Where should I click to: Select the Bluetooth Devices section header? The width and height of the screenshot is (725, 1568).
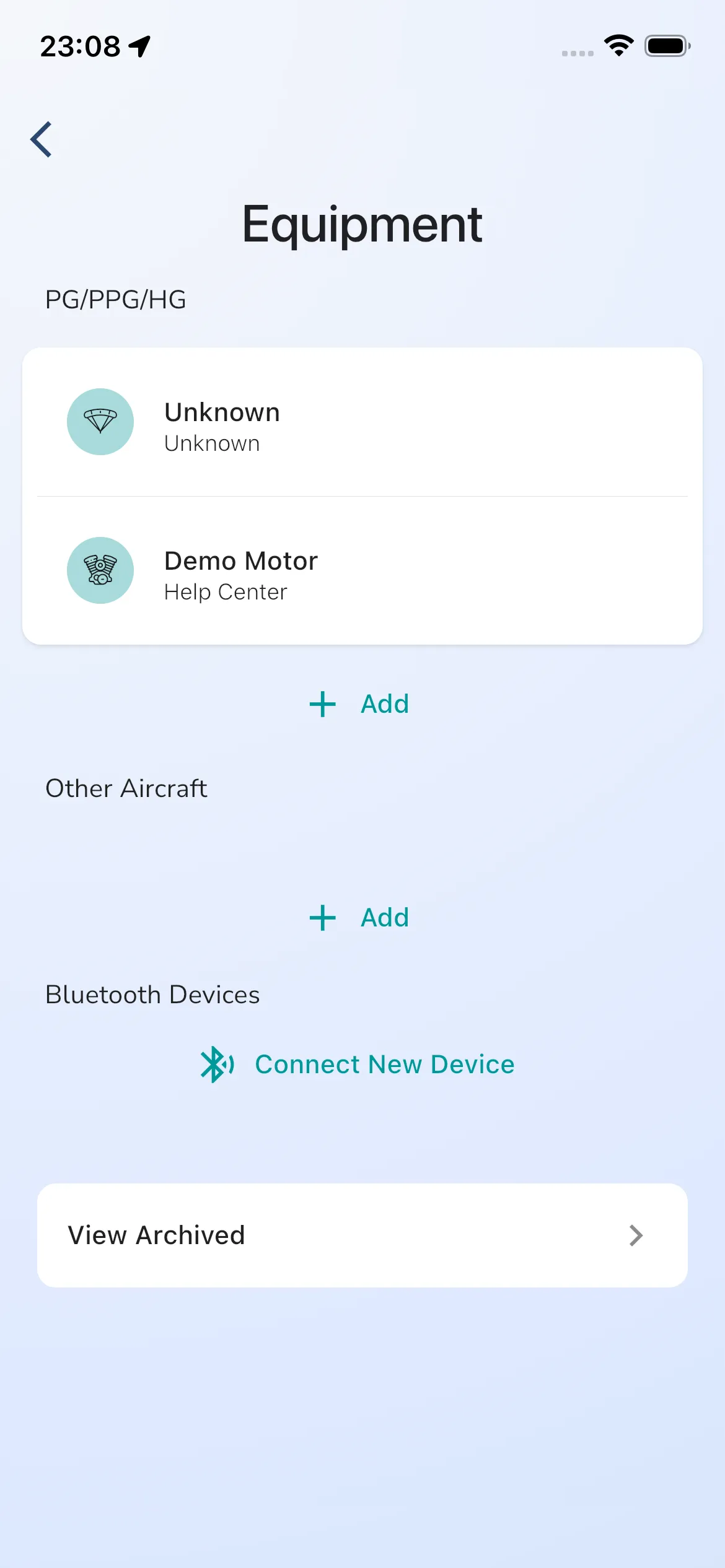[x=152, y=995]
